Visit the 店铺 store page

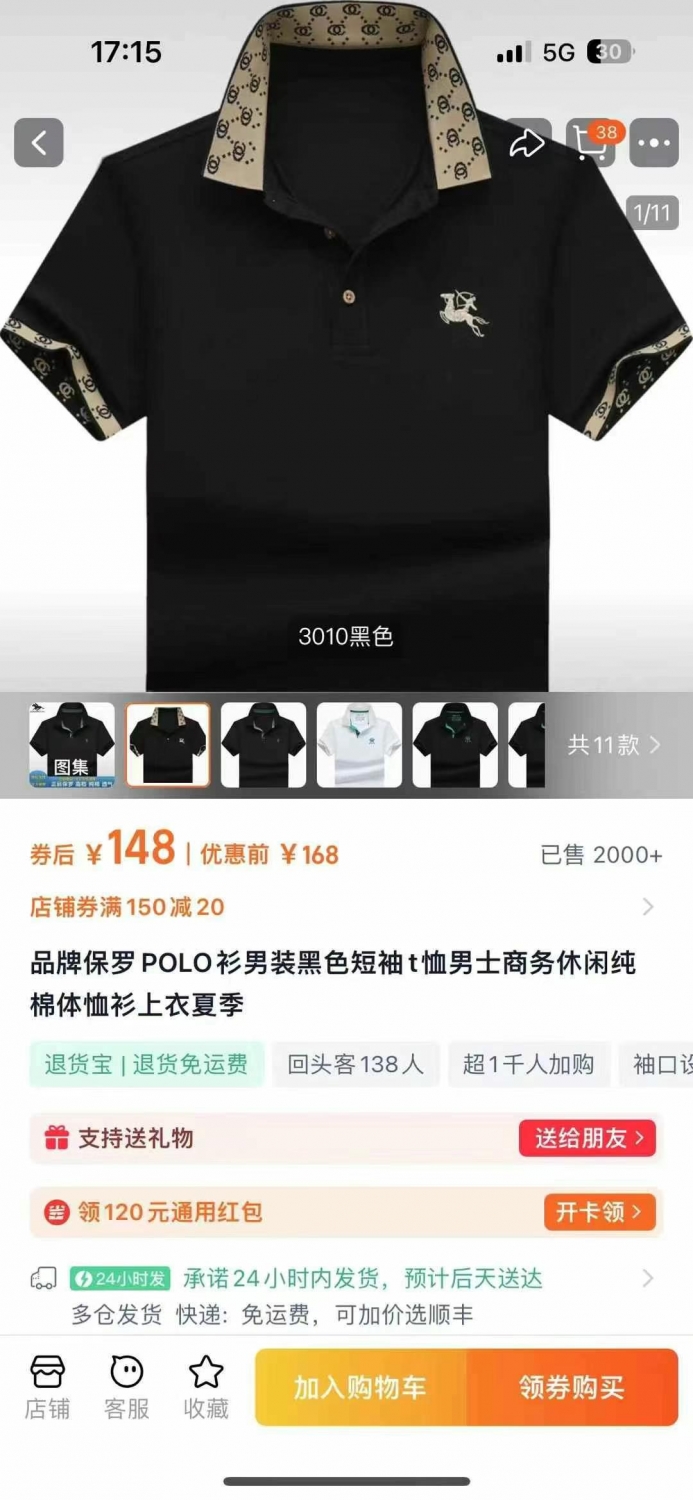click(x=47, y=1387)
